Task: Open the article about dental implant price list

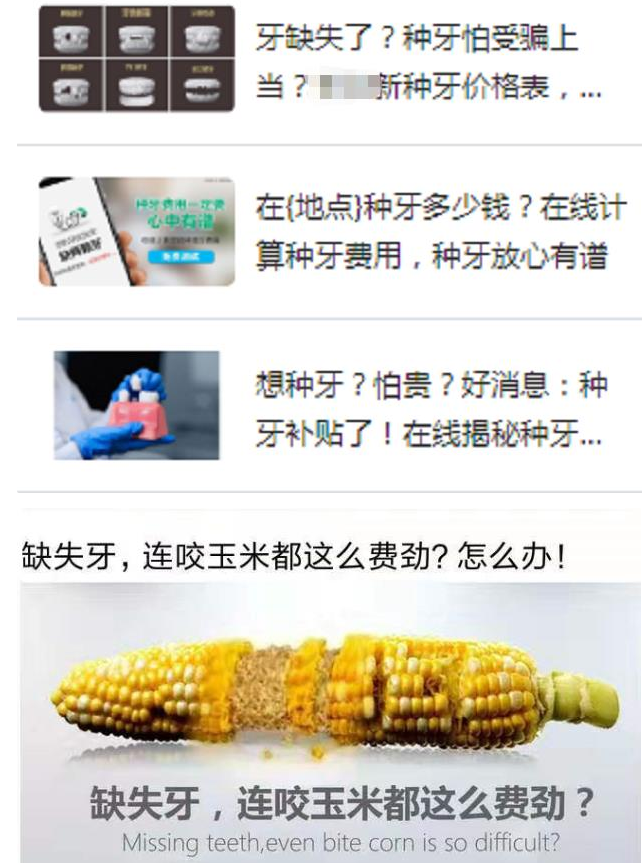Action: (428, 64)
